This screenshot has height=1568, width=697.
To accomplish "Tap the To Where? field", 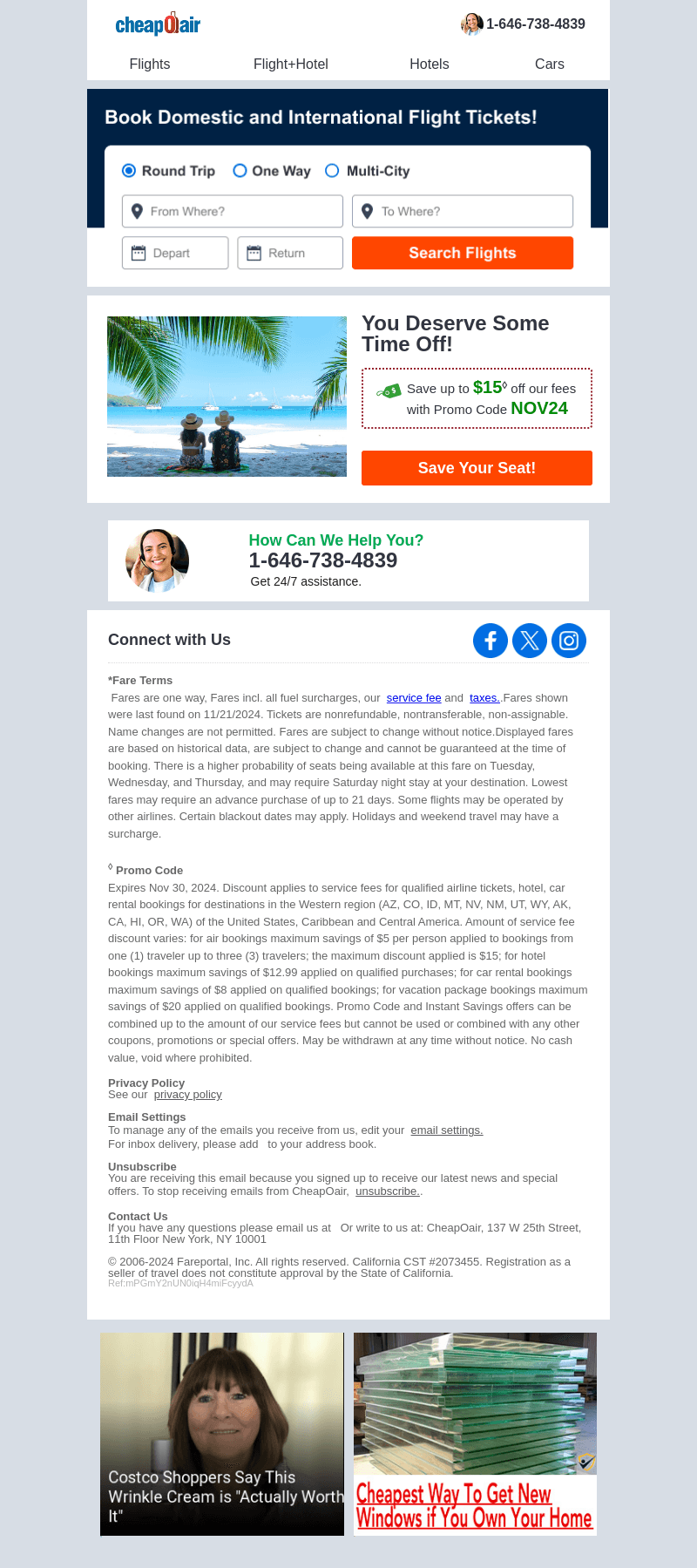I will (x=463, y=211).
